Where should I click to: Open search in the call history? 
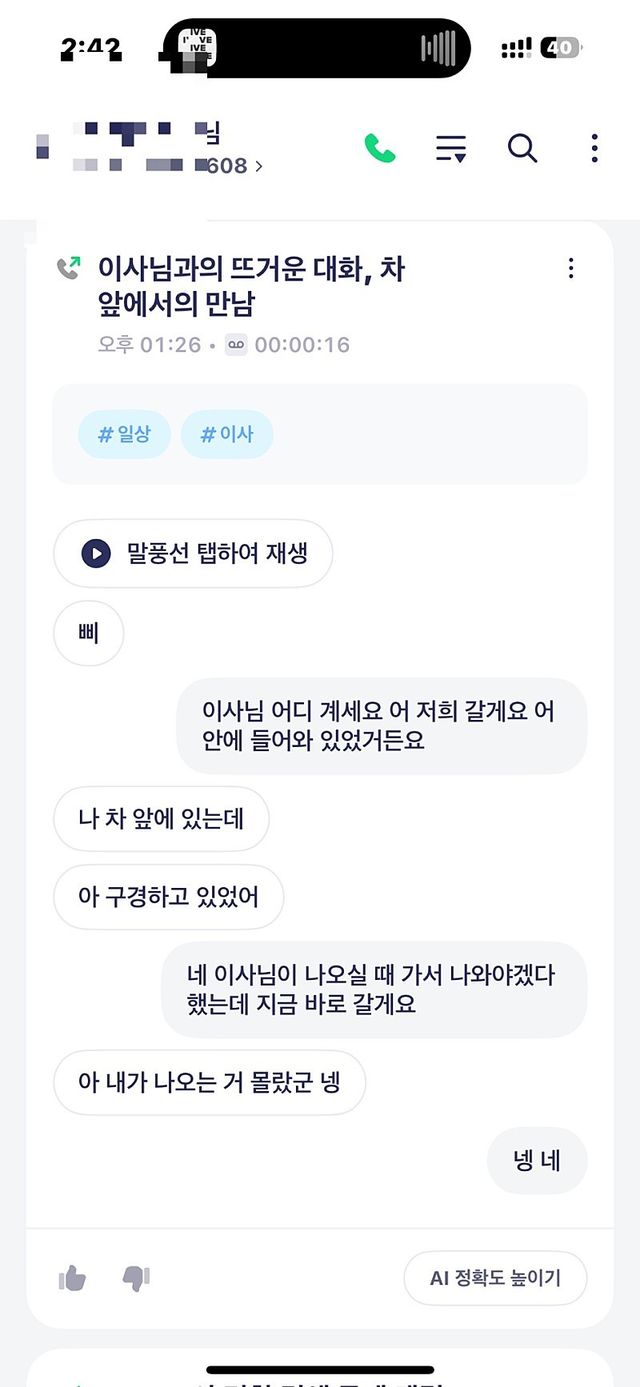click(x=522, y=148)
